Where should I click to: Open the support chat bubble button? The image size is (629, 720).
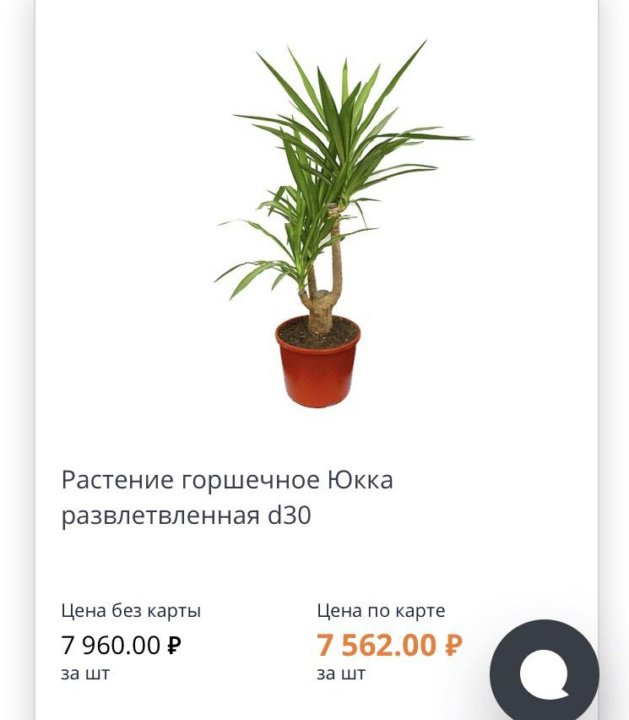(544, 673)
